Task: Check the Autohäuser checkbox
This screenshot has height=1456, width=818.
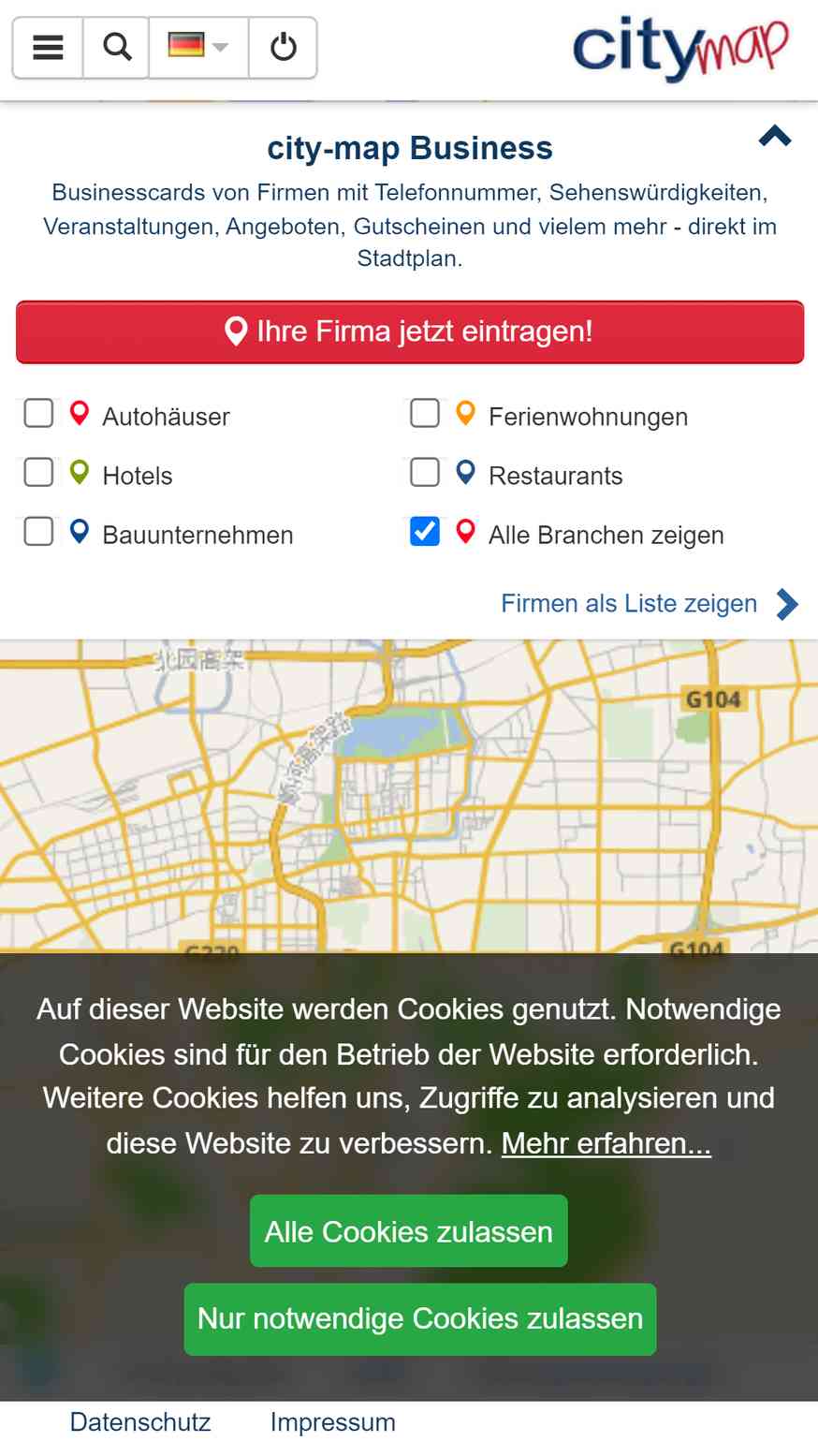Action: [x=38, y=413]
